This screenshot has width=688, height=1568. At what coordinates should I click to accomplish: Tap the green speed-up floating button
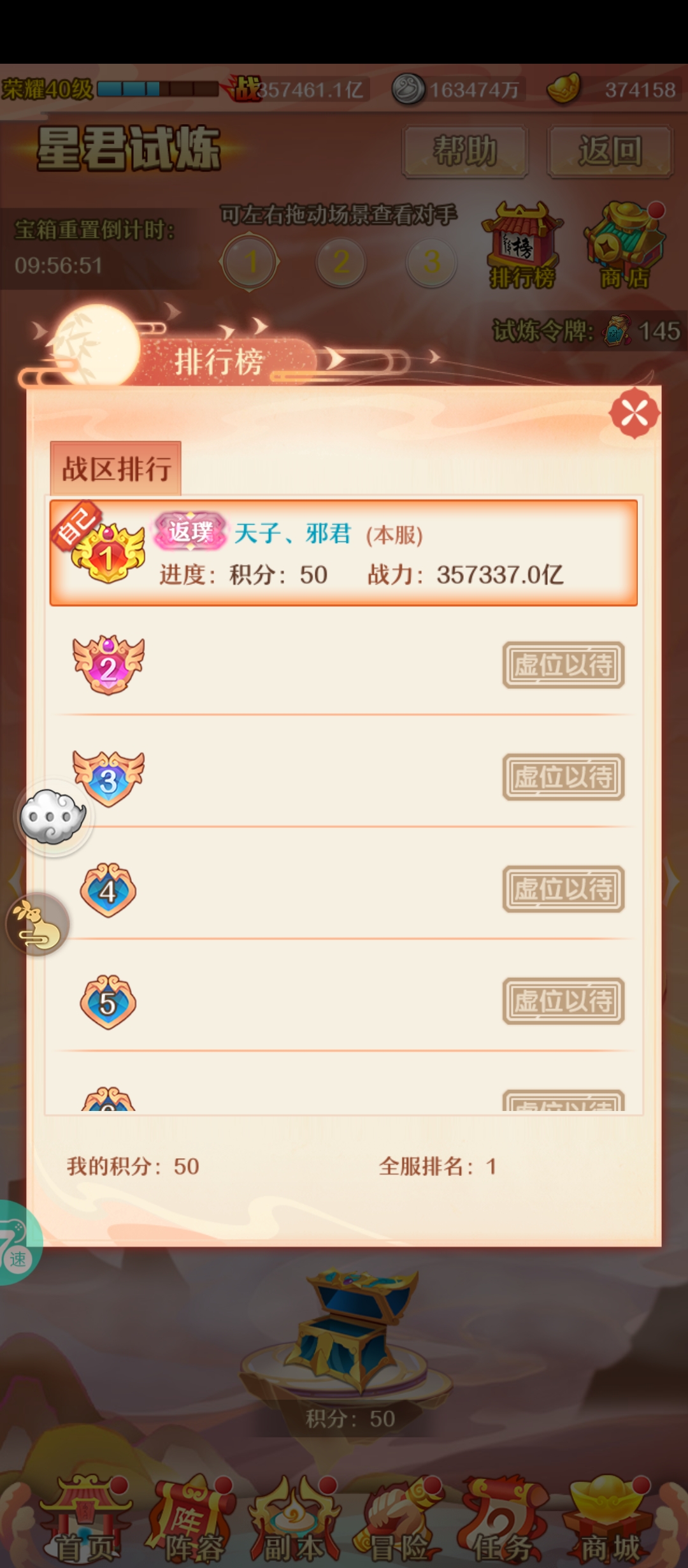pos(18,1243)
